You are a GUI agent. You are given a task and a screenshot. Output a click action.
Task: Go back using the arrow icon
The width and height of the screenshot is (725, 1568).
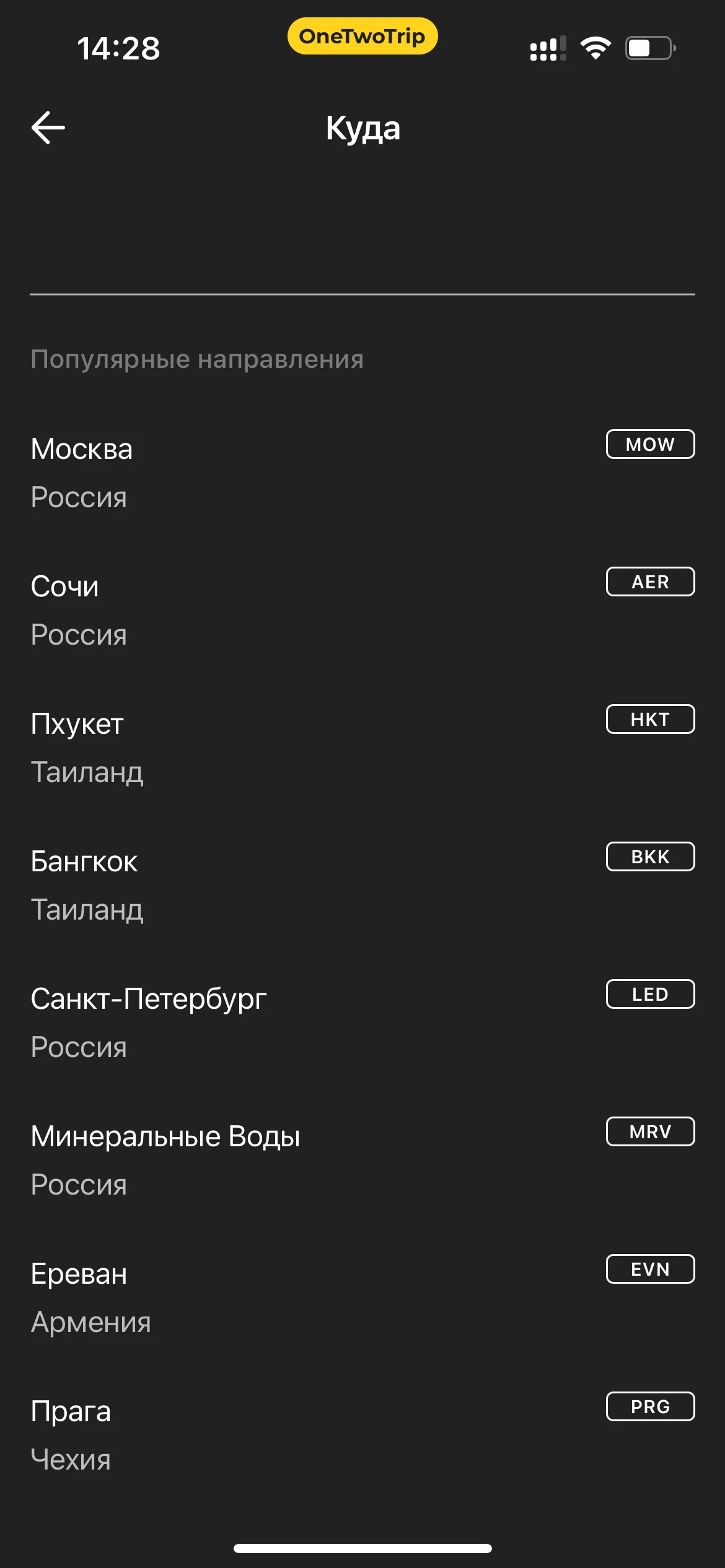click(48, 128)
